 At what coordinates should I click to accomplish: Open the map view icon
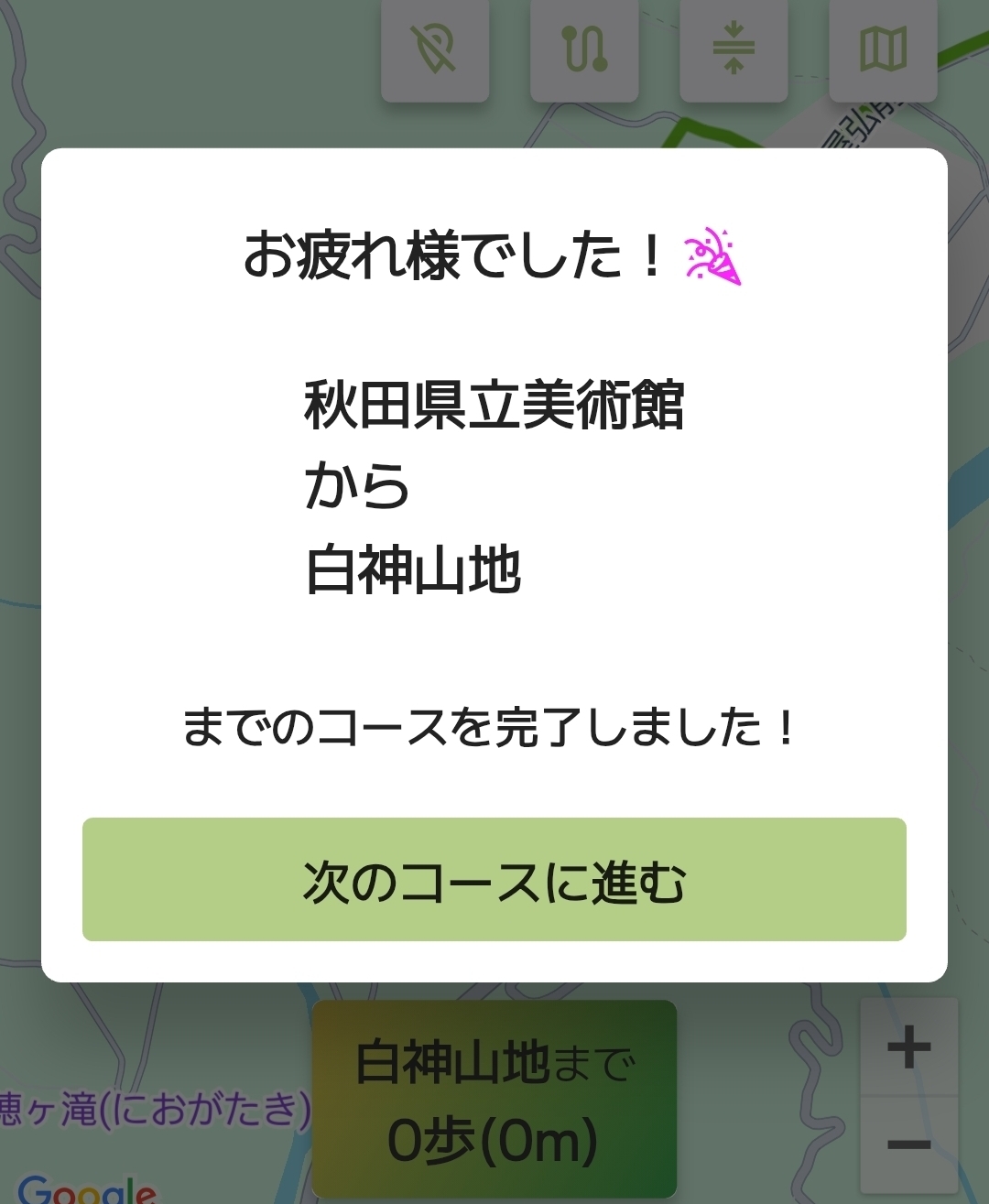[x=883, y=49]
